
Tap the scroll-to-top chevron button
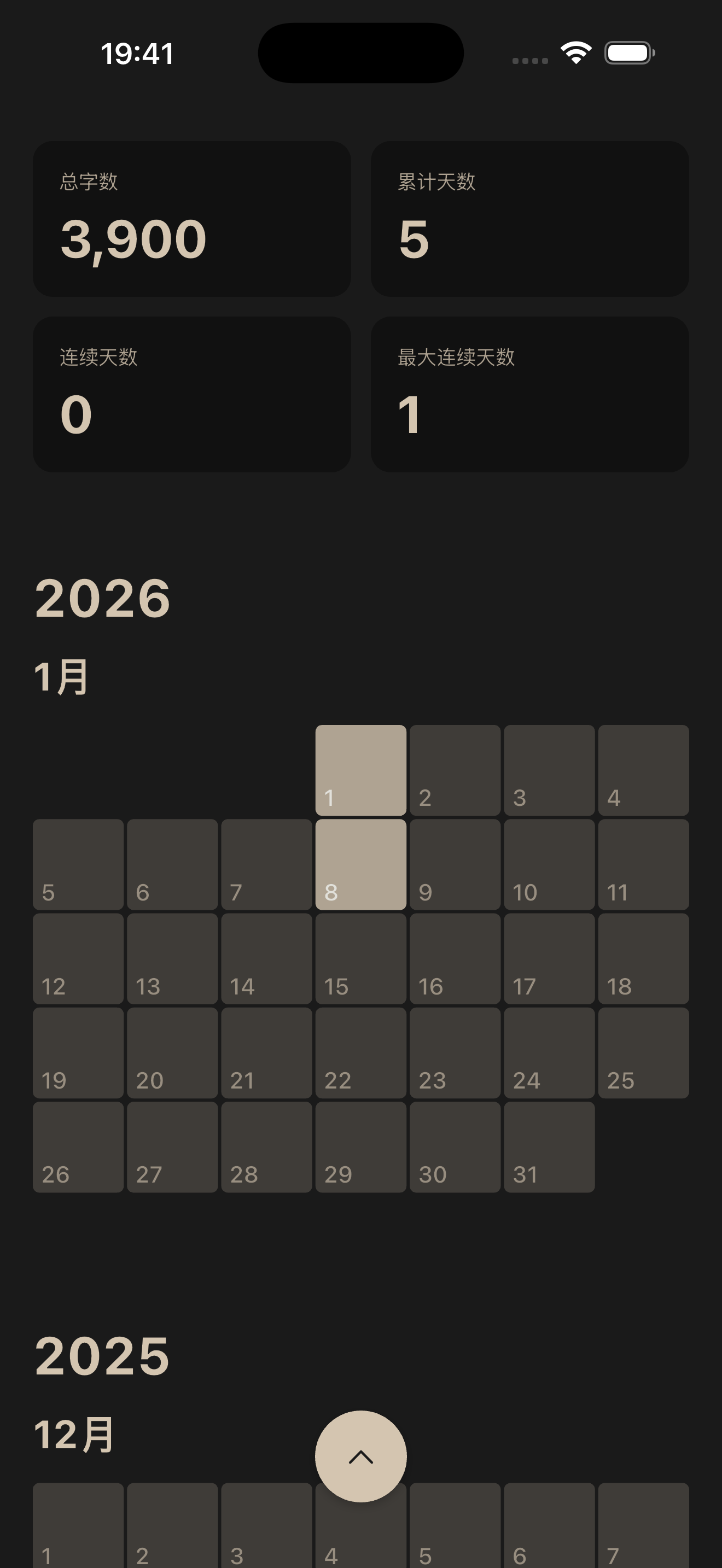360,1455
